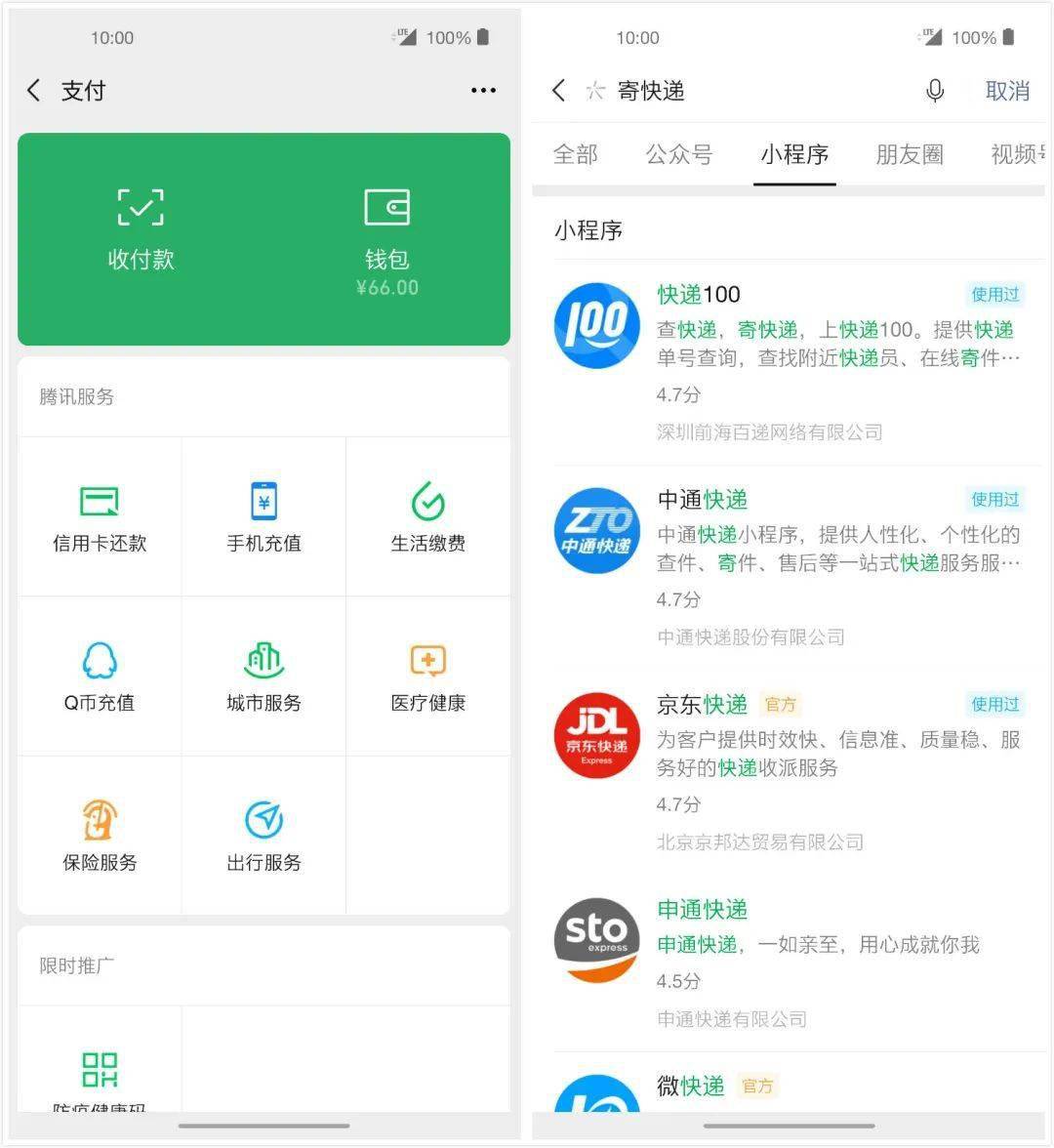Image resolution: width=1054 pixels, height=1148 pixels.
Task: Open the three-dot menu on 支付
Action: click(x=483, y=91)
